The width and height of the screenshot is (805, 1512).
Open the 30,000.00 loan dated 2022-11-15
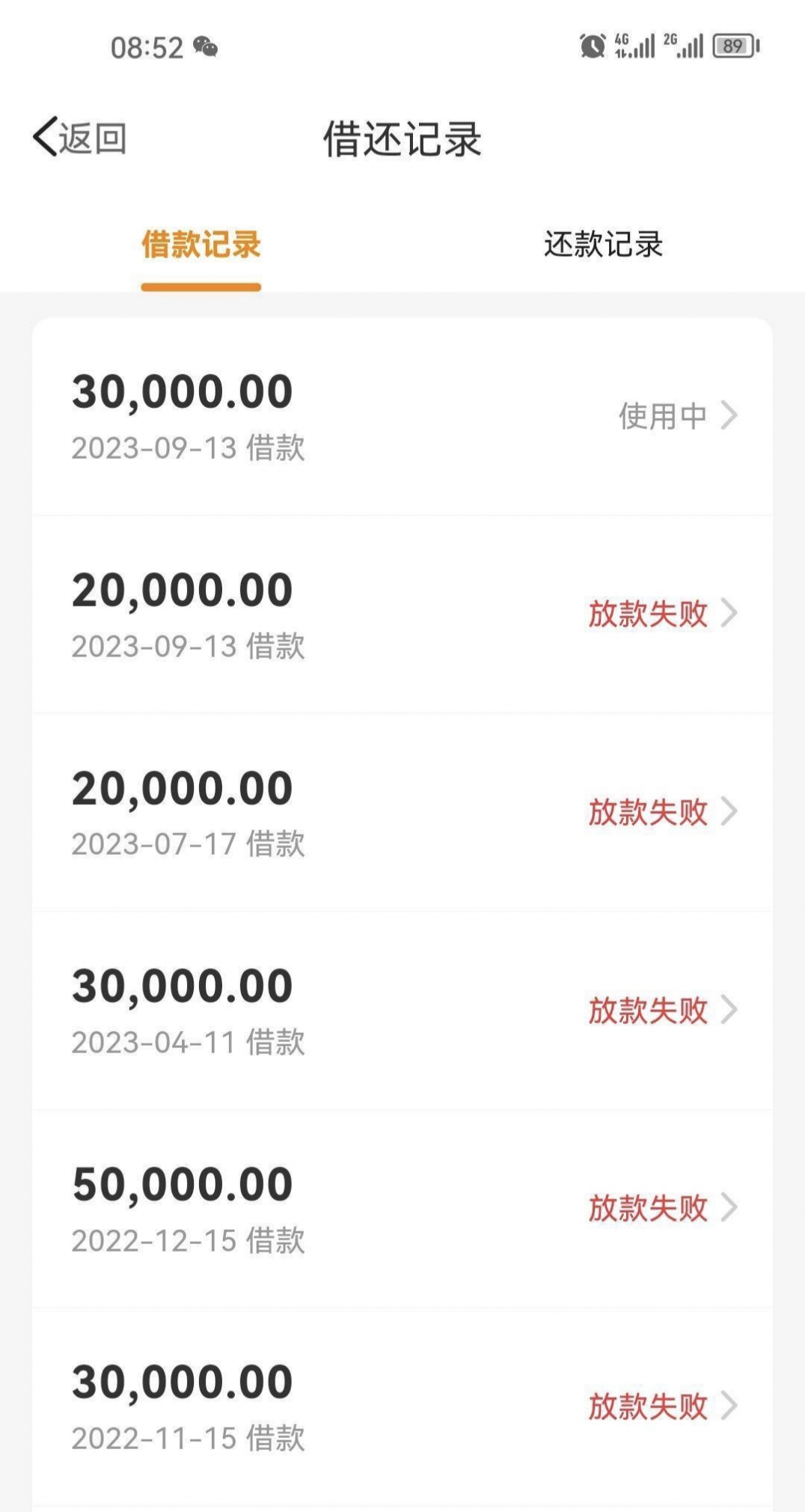402,1407
